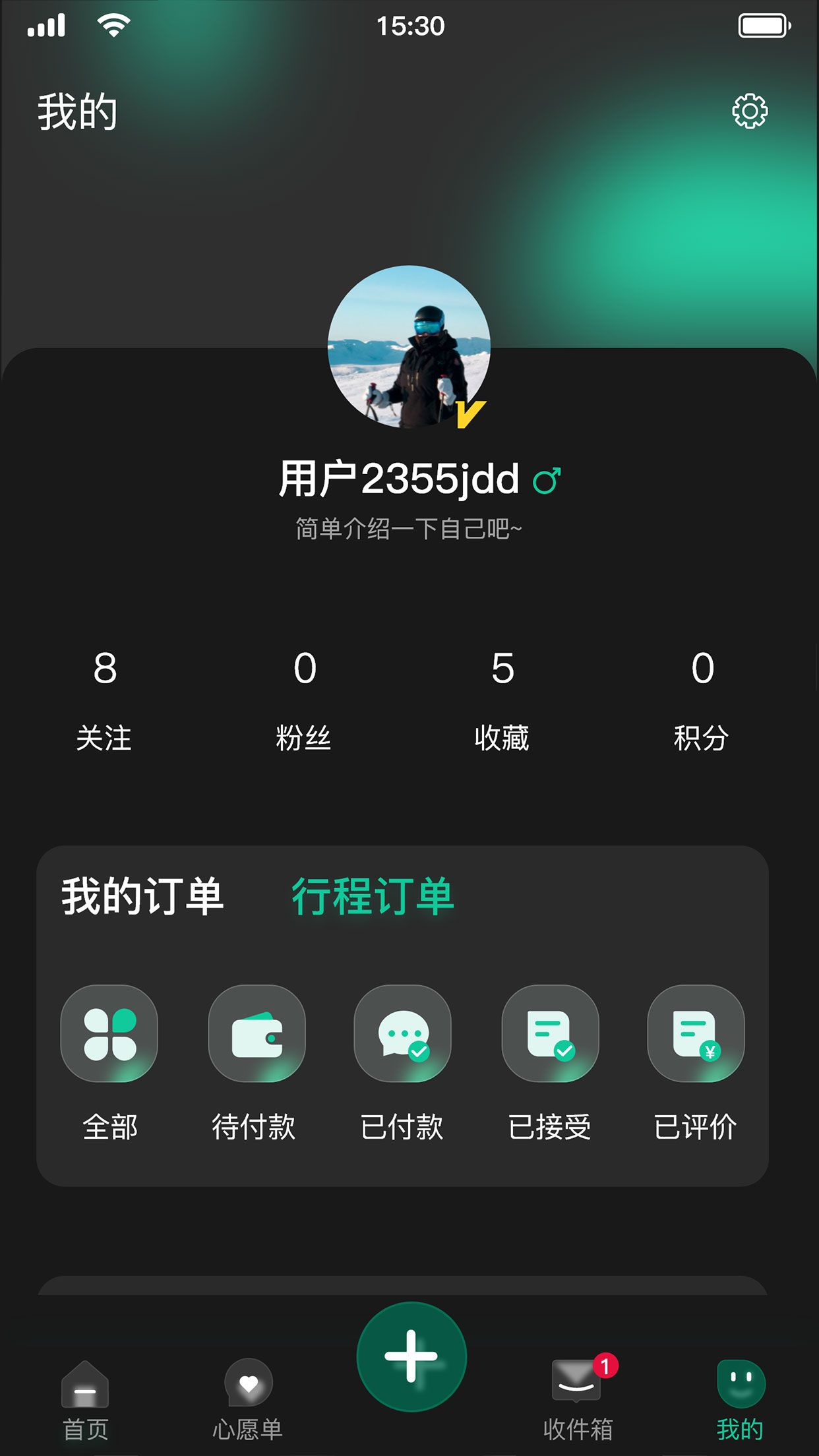Open the 全部 orders icon
The height and width of the screenshot is (1456, 819).
click(x=109, y=1034)
